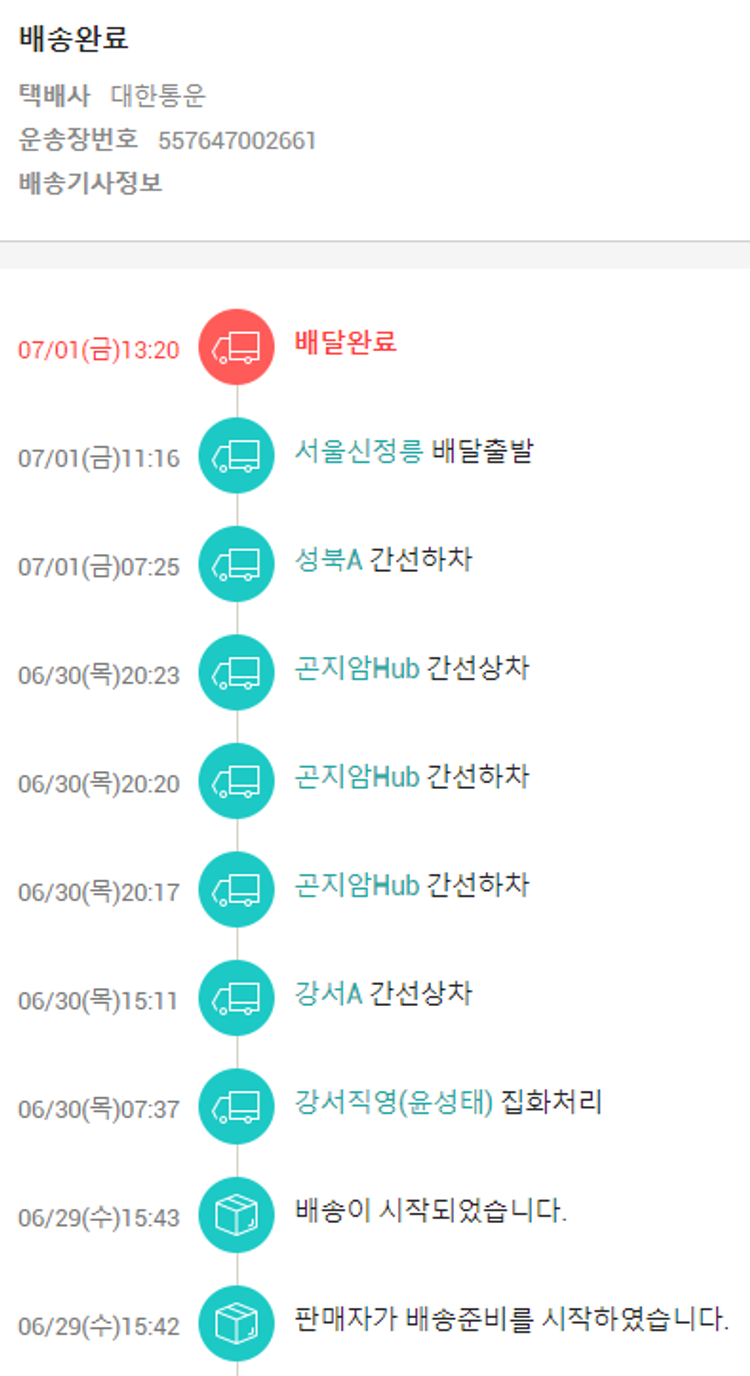
Task: Select the 강서직영(윤성태) pickup link
Action: point(394,1103)
